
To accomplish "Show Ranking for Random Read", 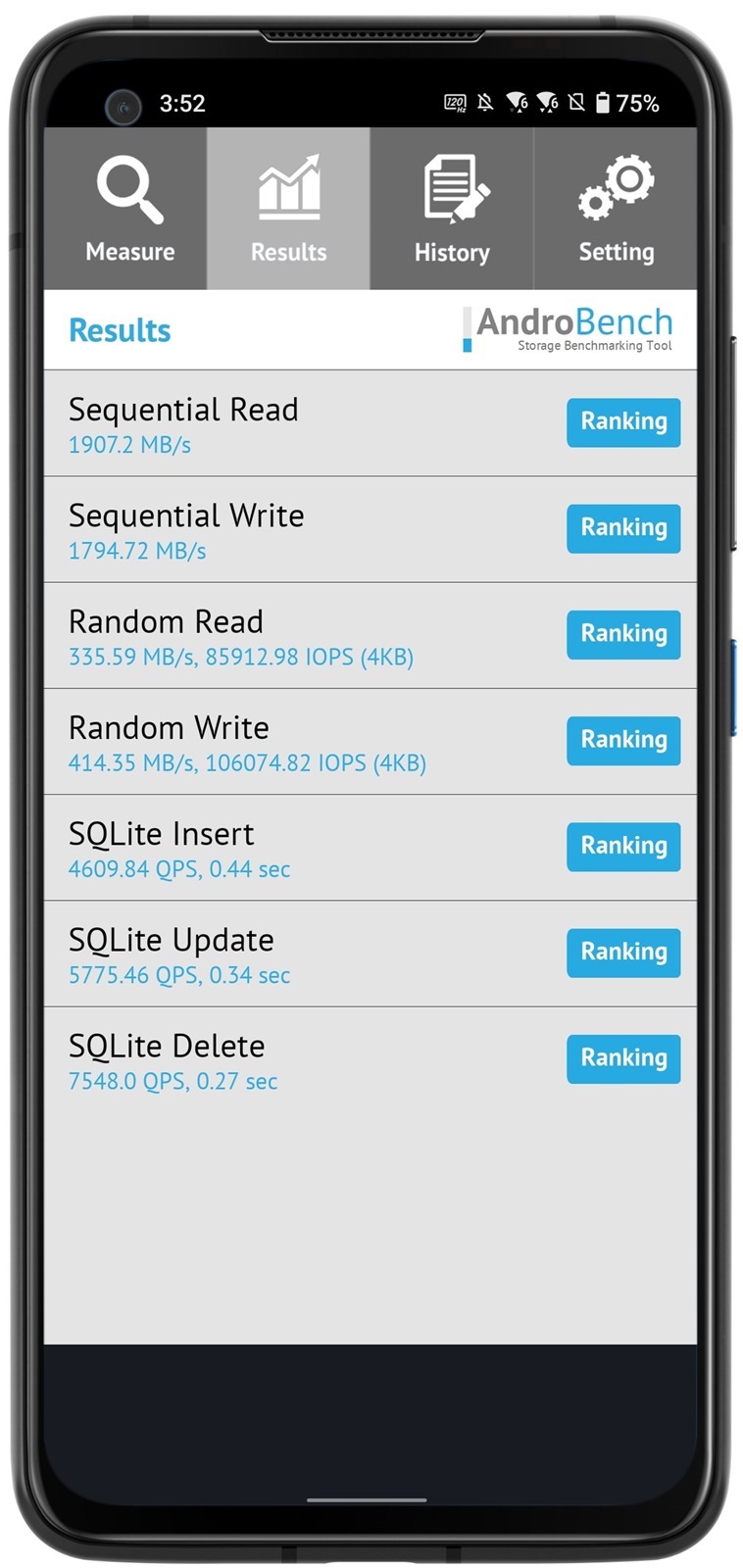I will (622, 634).
